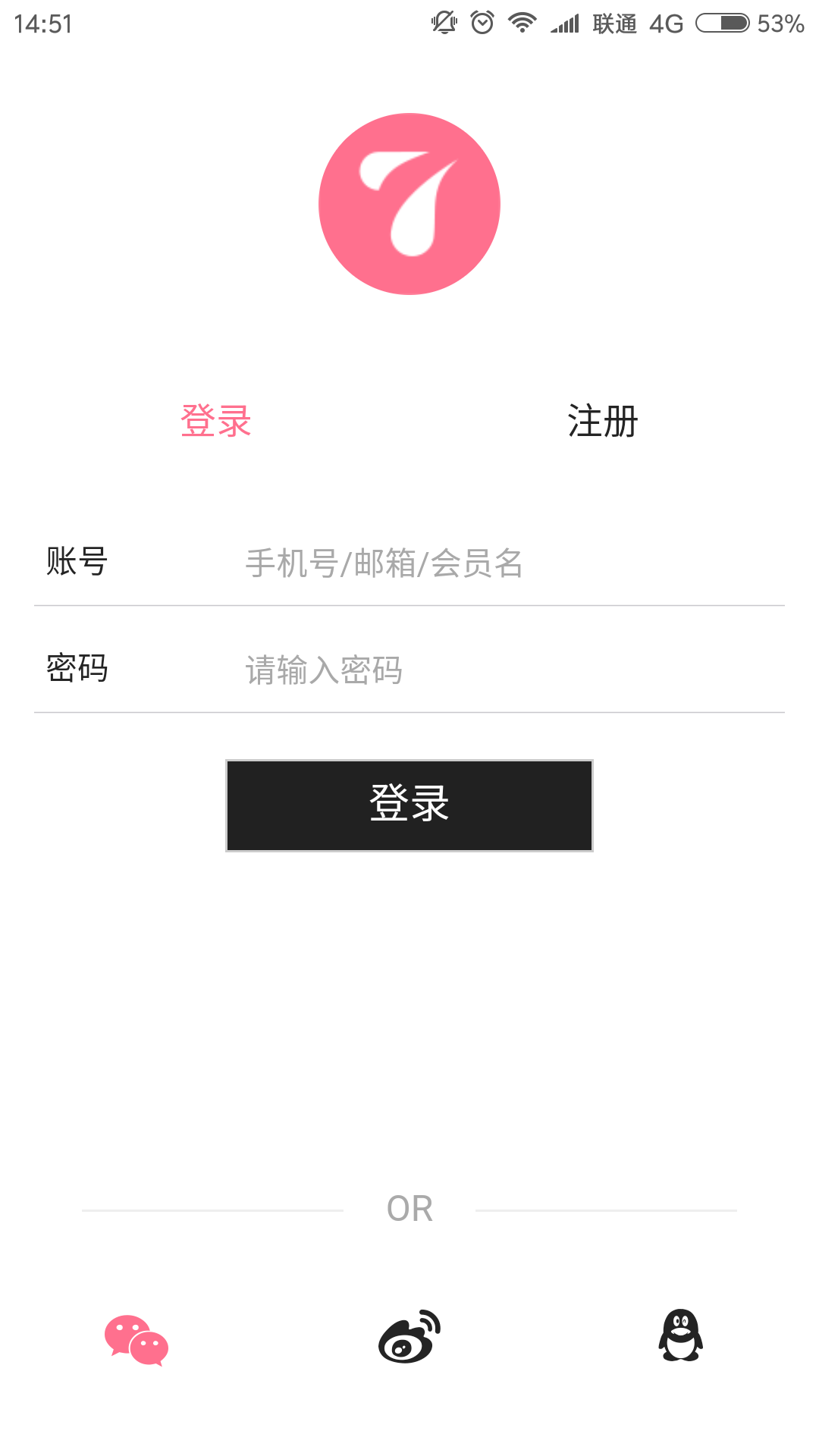Sign in with Weibo

[409, 1337]
